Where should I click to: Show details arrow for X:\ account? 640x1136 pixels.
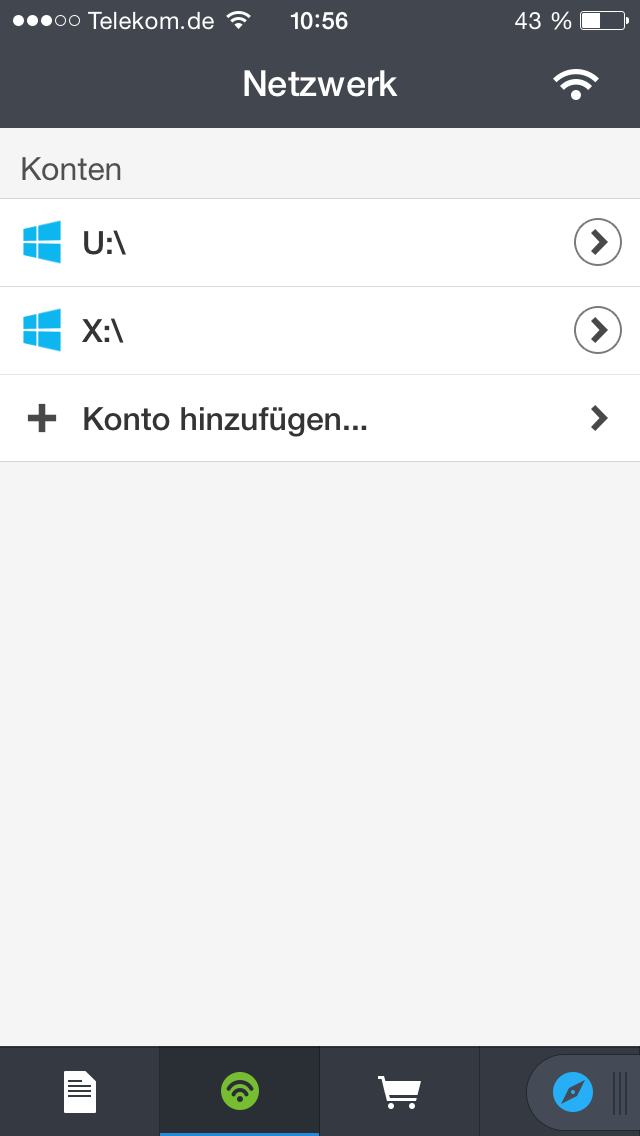(x=598, y=331)
